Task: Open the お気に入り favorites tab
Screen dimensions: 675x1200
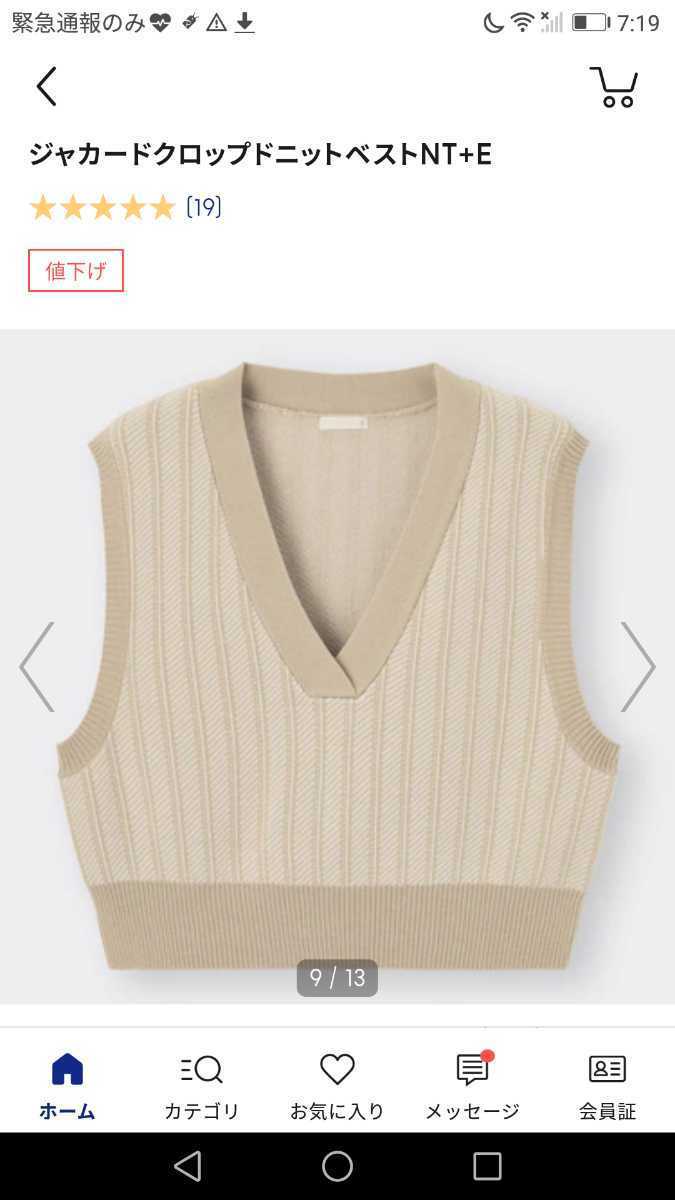Action: [x=337, y=1086]
